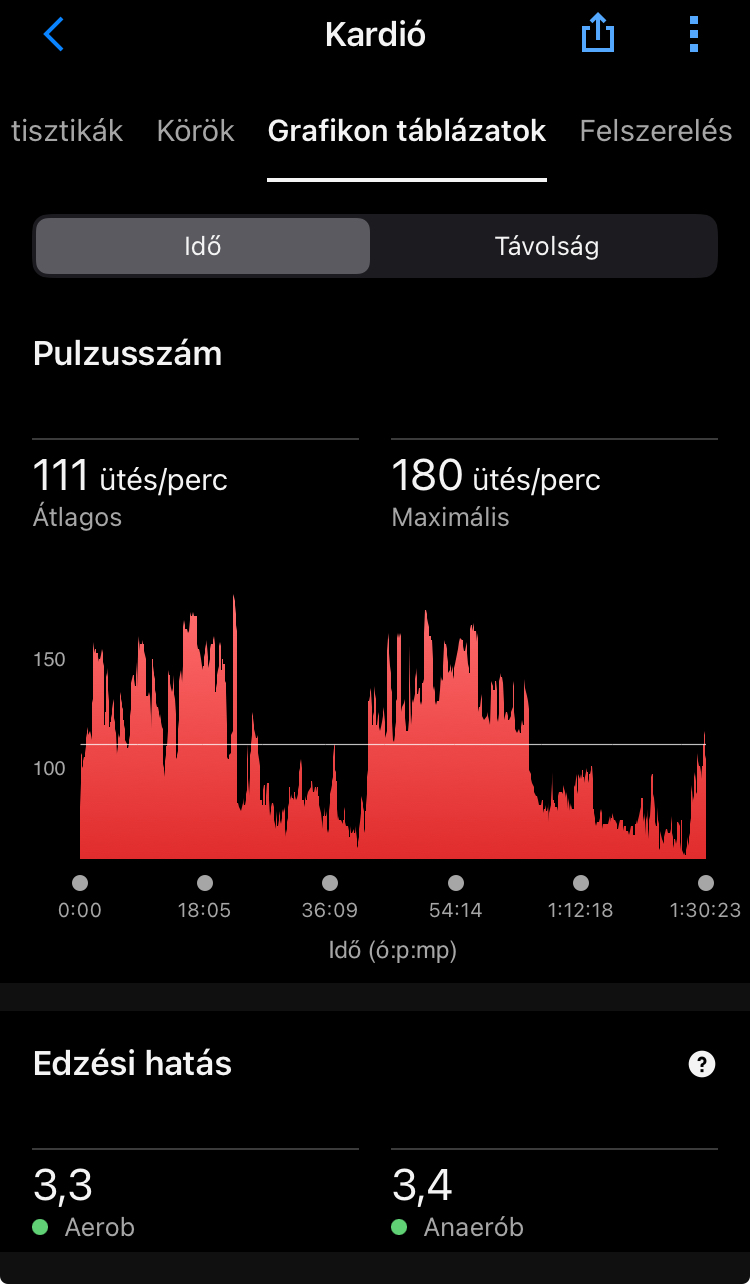Switch the chart to Távolság
Viewport: 750px width, 1284px height.
546,247
